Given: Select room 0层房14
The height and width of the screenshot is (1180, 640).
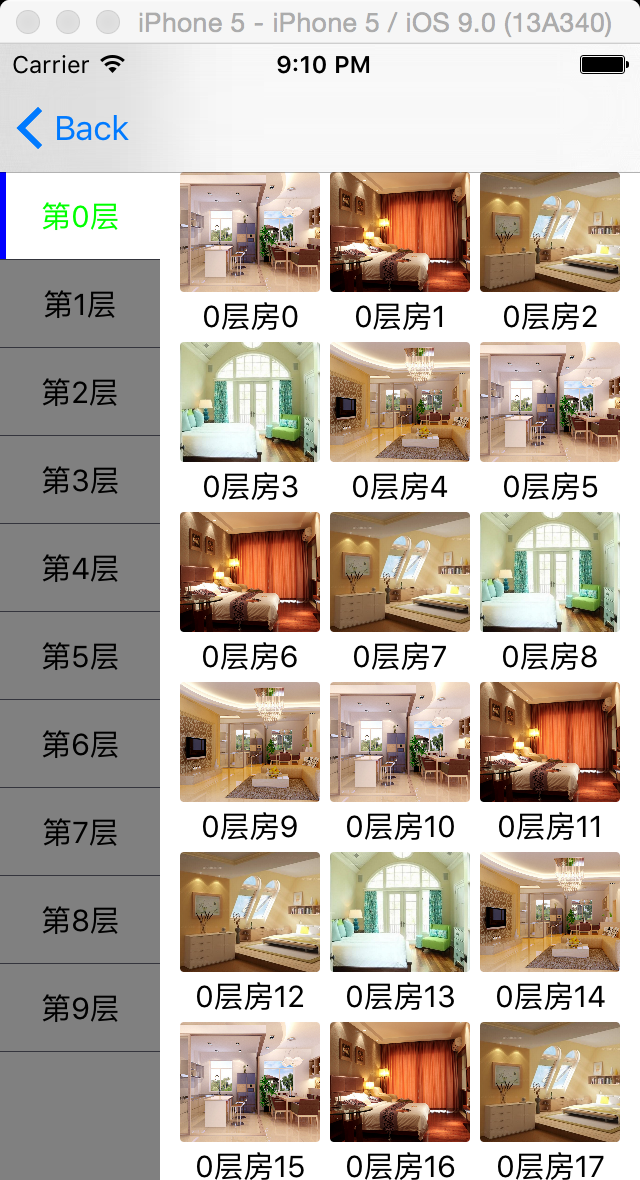Looking at the screenshot, I should click(550, 913).
